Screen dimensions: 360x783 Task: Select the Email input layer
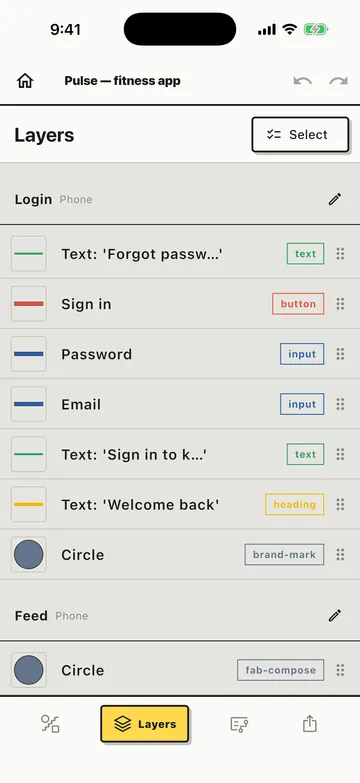point(180,404)
